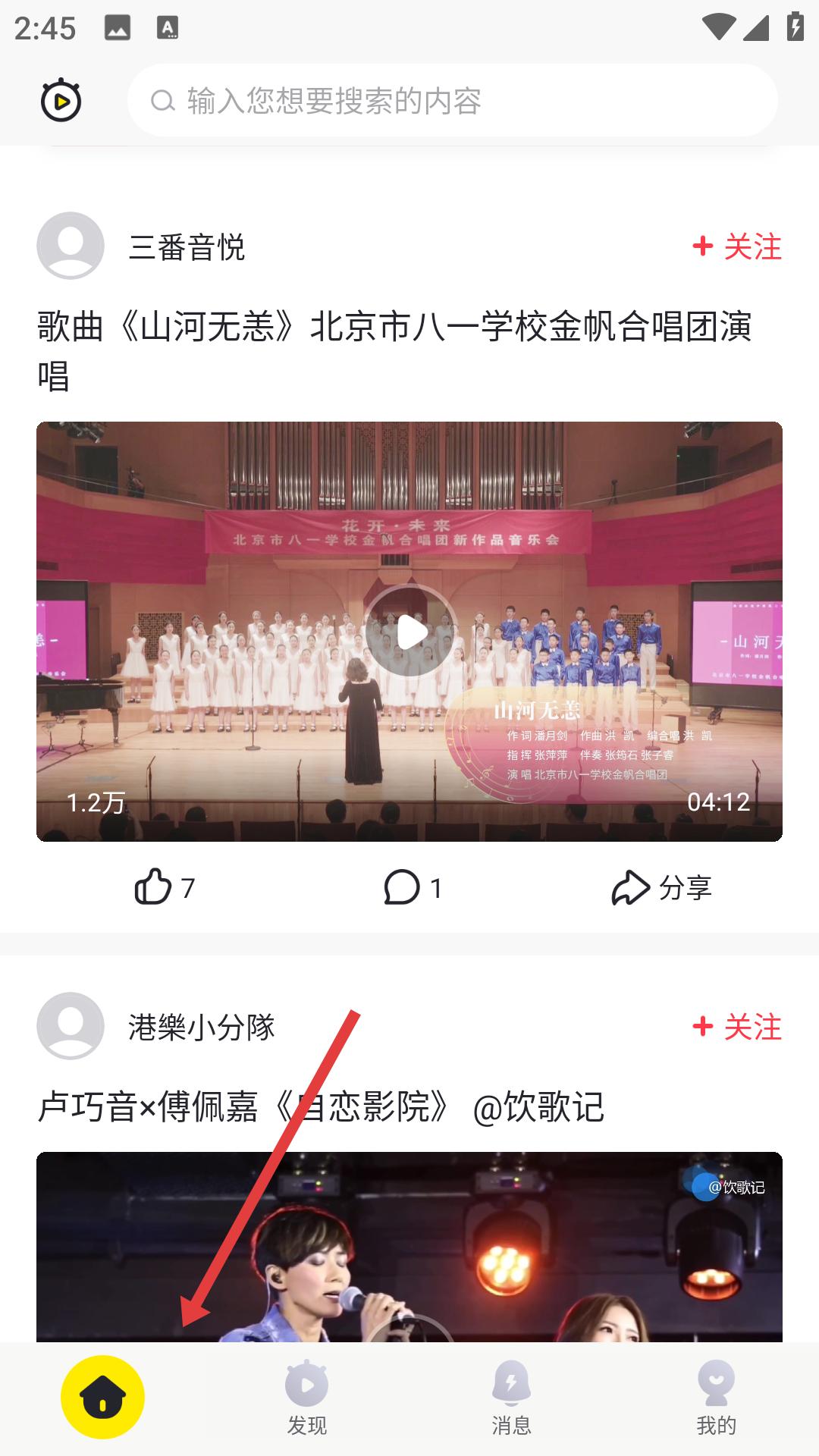The height and width of the screenshot is (1456, 819).
Task: Follow 三番音悦
Action: 737,246
